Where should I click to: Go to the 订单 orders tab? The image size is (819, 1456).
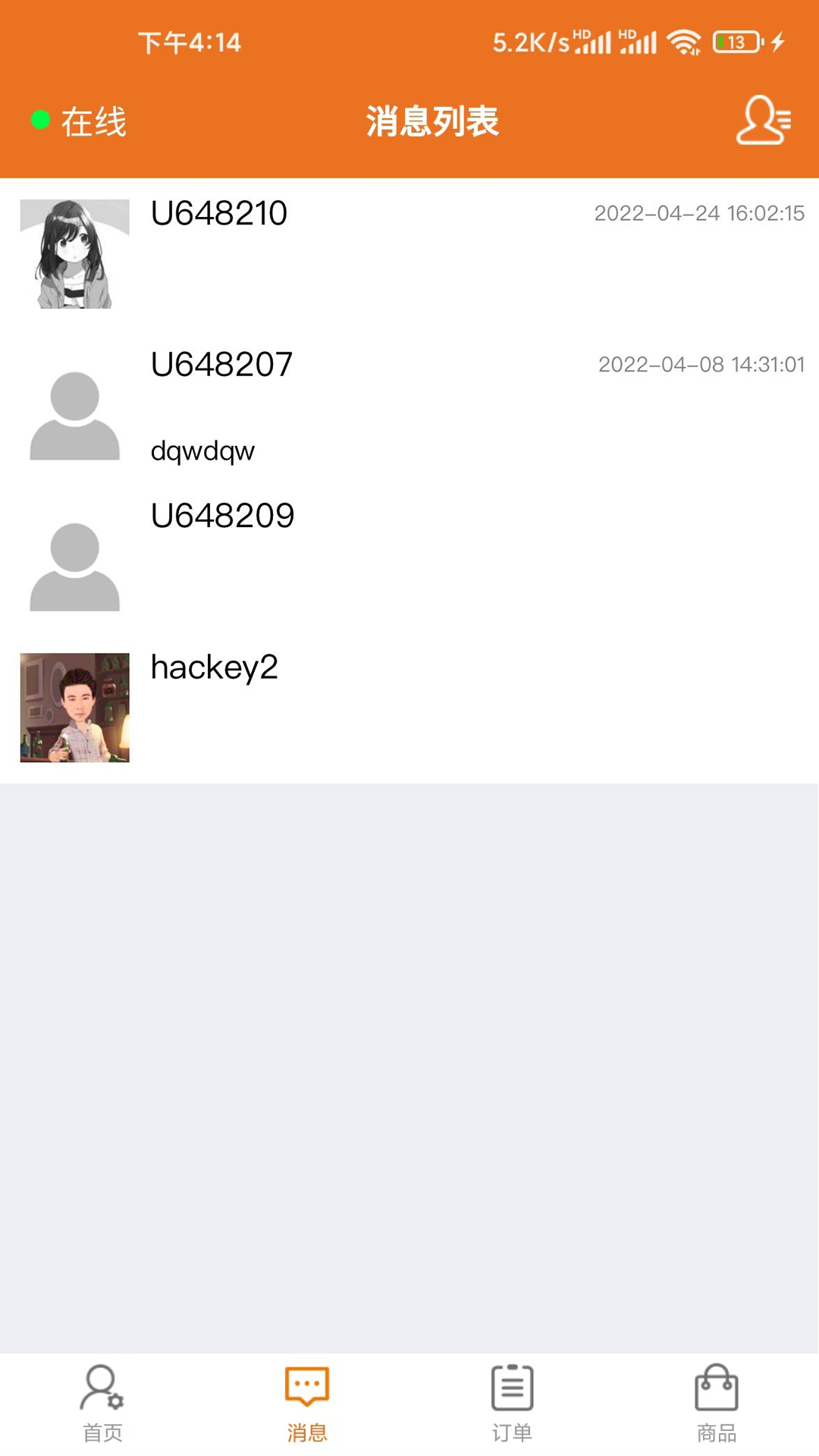(x=512, y=1403)
